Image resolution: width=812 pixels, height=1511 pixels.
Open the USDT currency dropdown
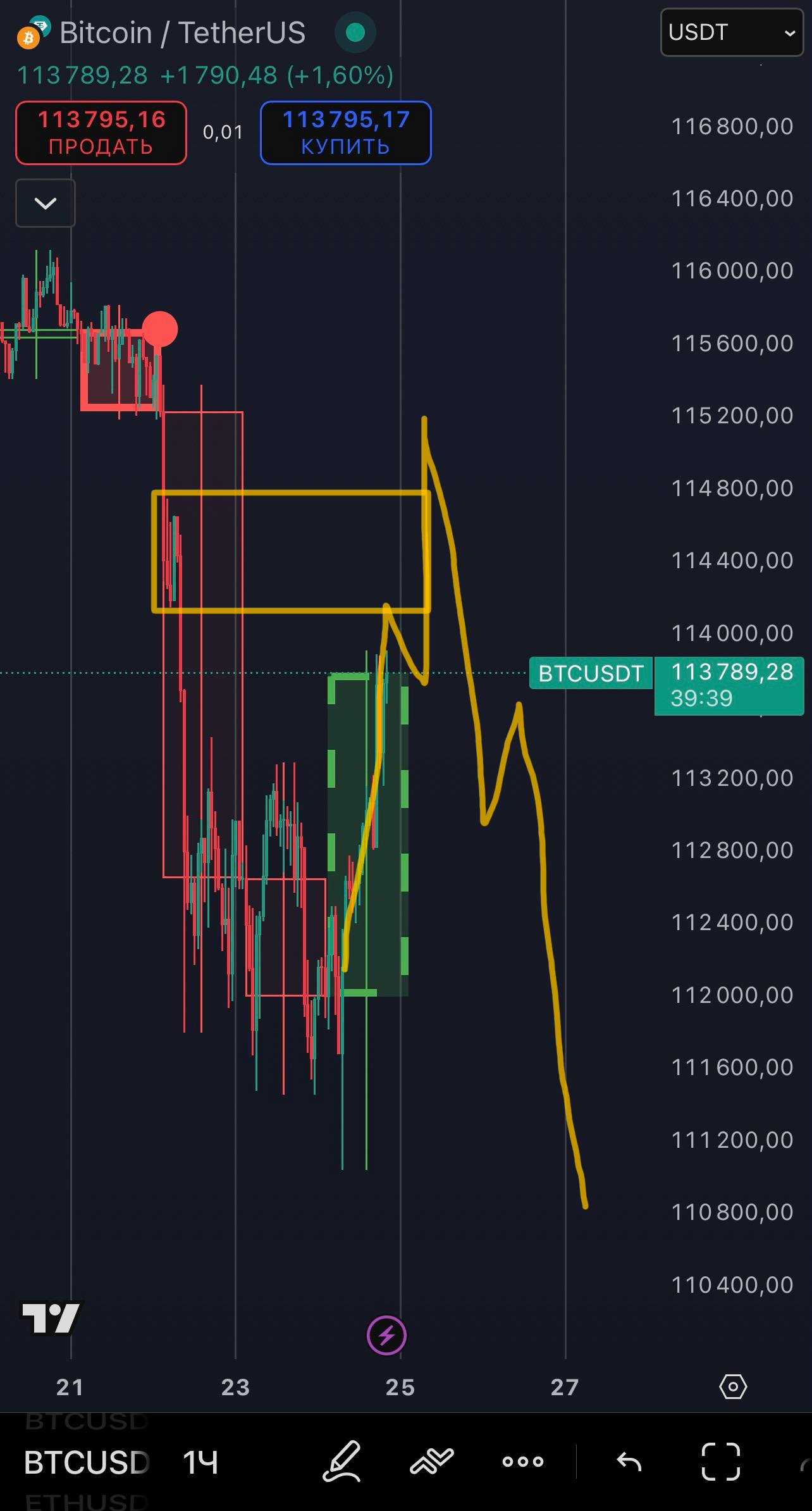pyautogui.click(x=731, y=33)
